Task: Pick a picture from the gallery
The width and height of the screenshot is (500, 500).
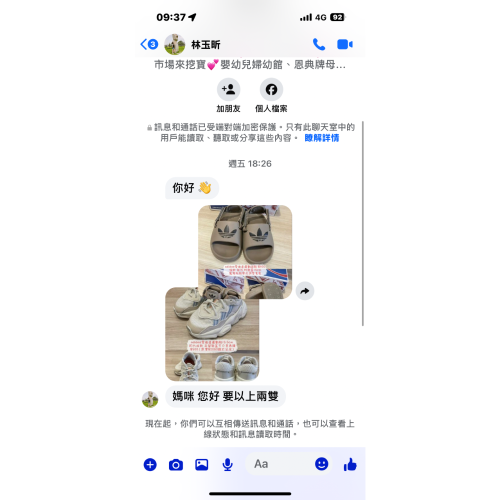Action: pyautogui.click(x=202, y=464)
